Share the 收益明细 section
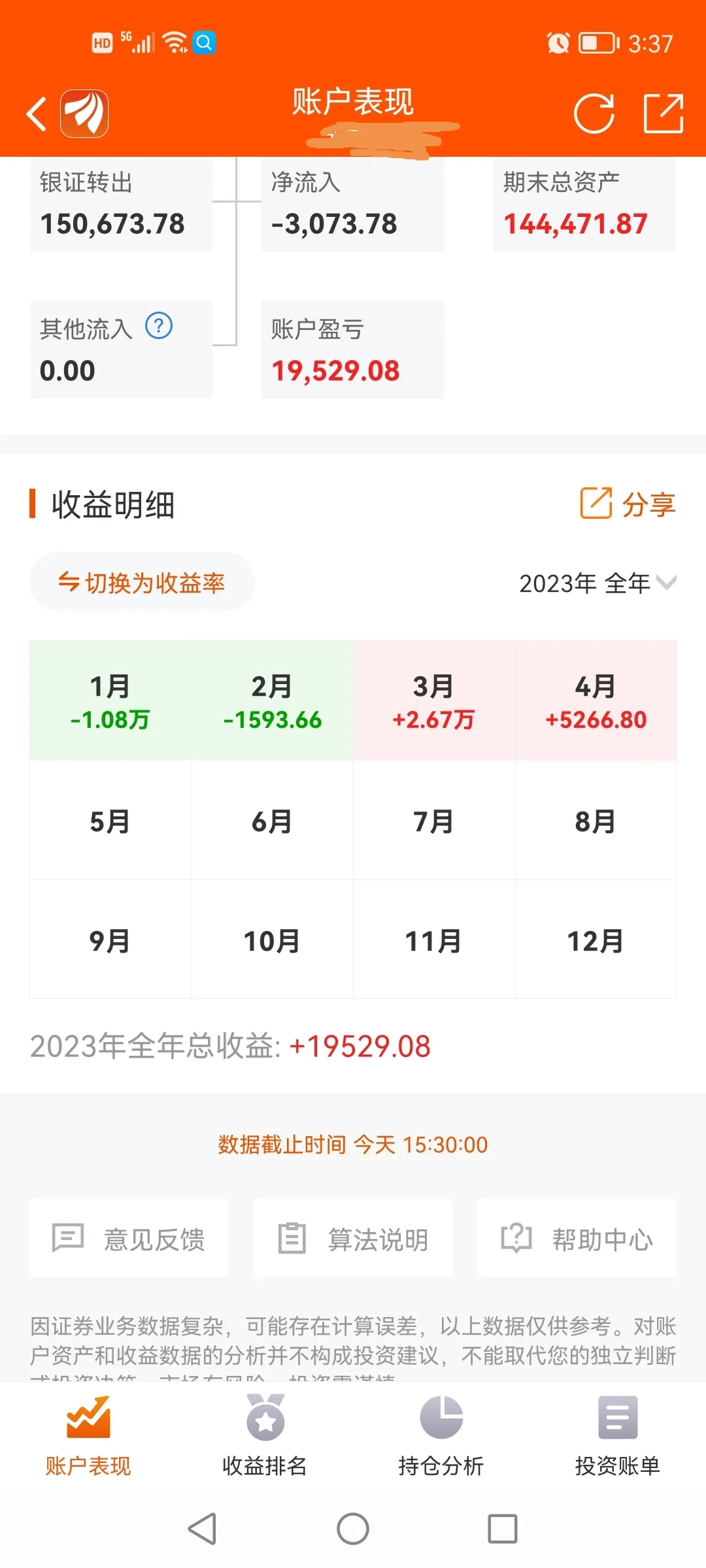The width and height of the screenshot is (706, 1568). pyautogui.click(x=628, y=504)
